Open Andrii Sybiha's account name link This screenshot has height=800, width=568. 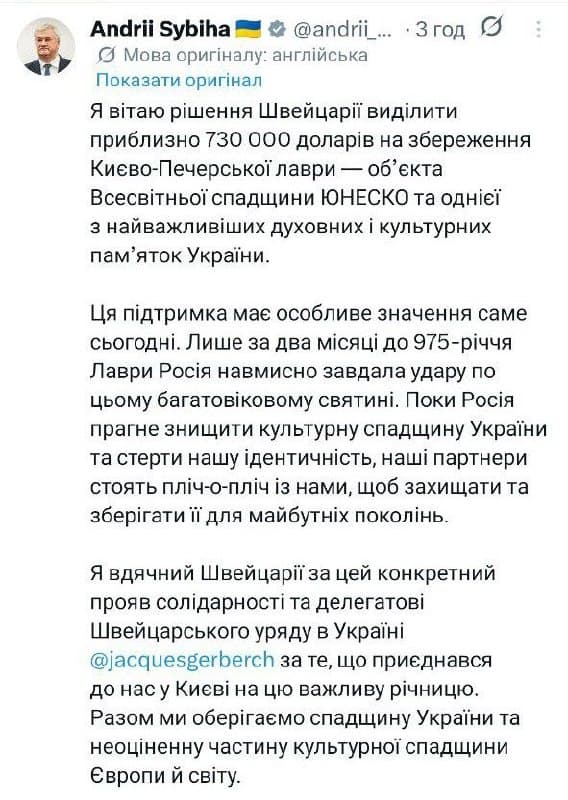pyautogui.click(x=160, y=29)
